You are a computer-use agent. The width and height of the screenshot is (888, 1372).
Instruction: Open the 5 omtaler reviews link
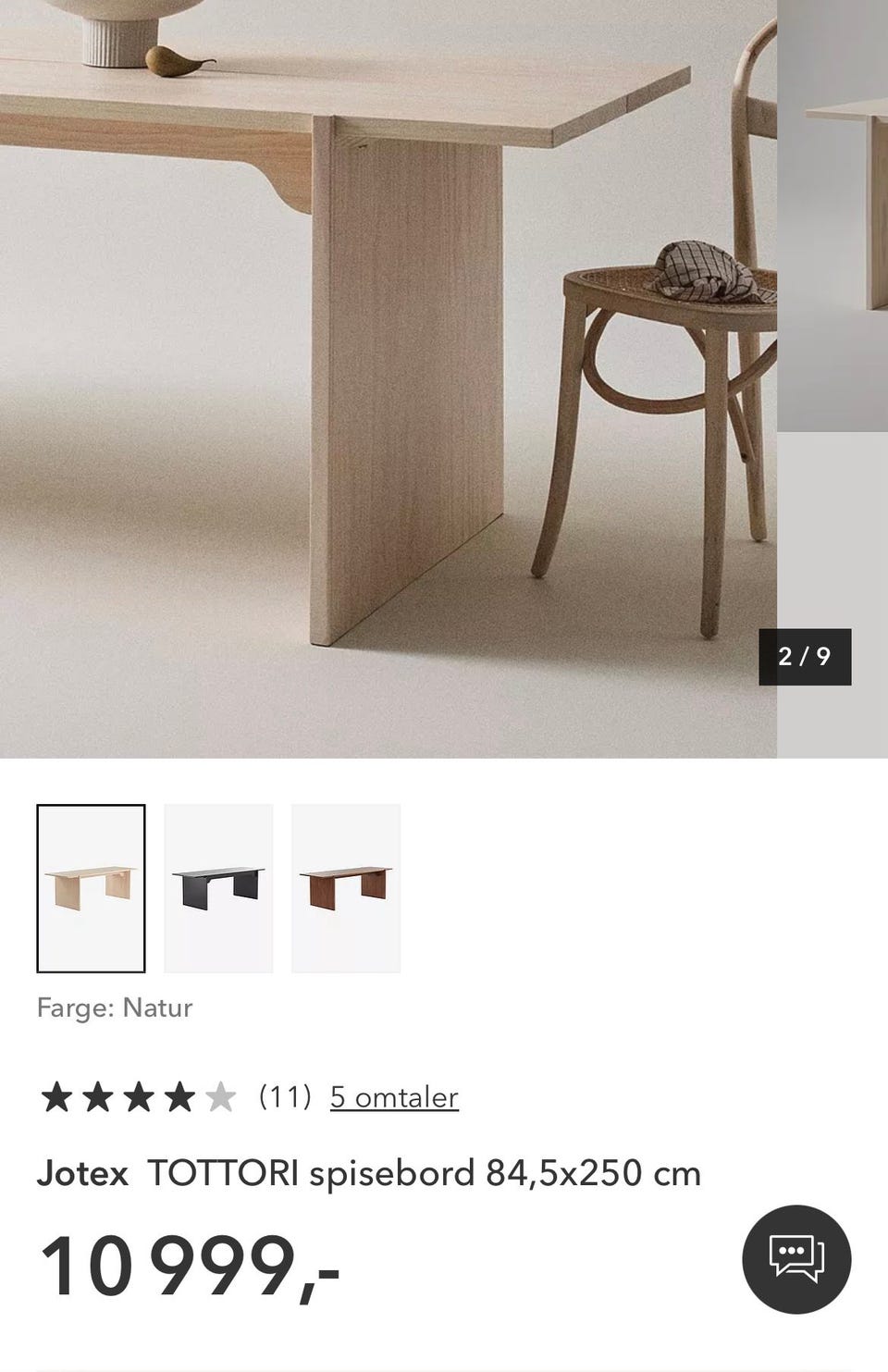pyautogui.click(x=393, y=1096)
